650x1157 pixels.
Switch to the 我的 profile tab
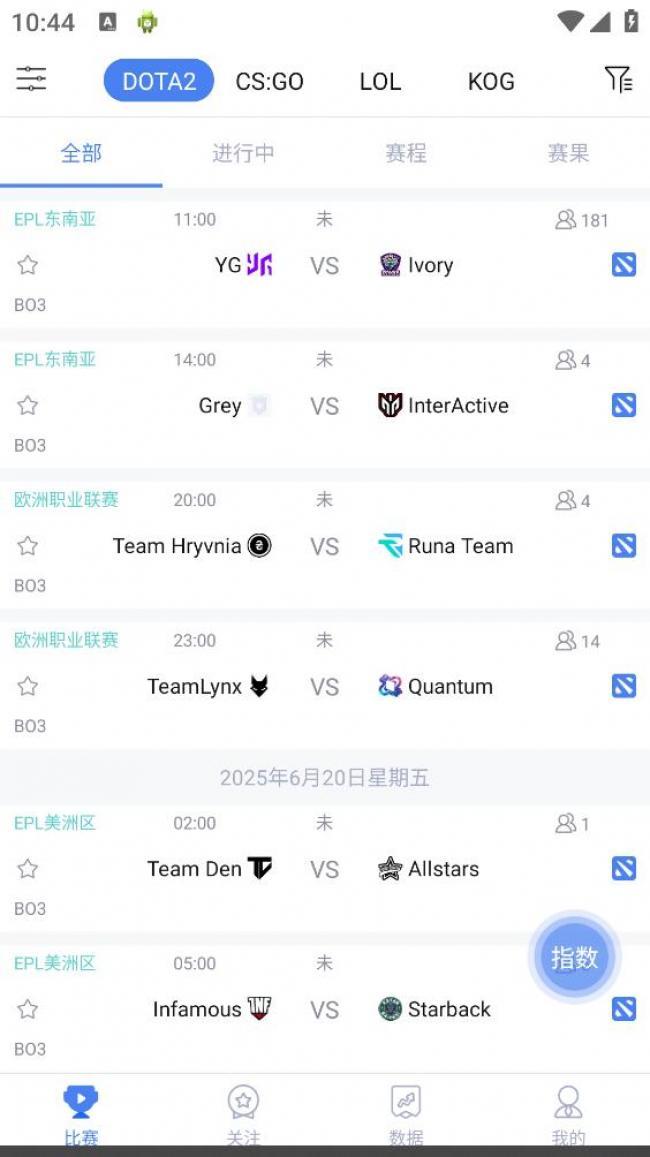point(568,1116)
